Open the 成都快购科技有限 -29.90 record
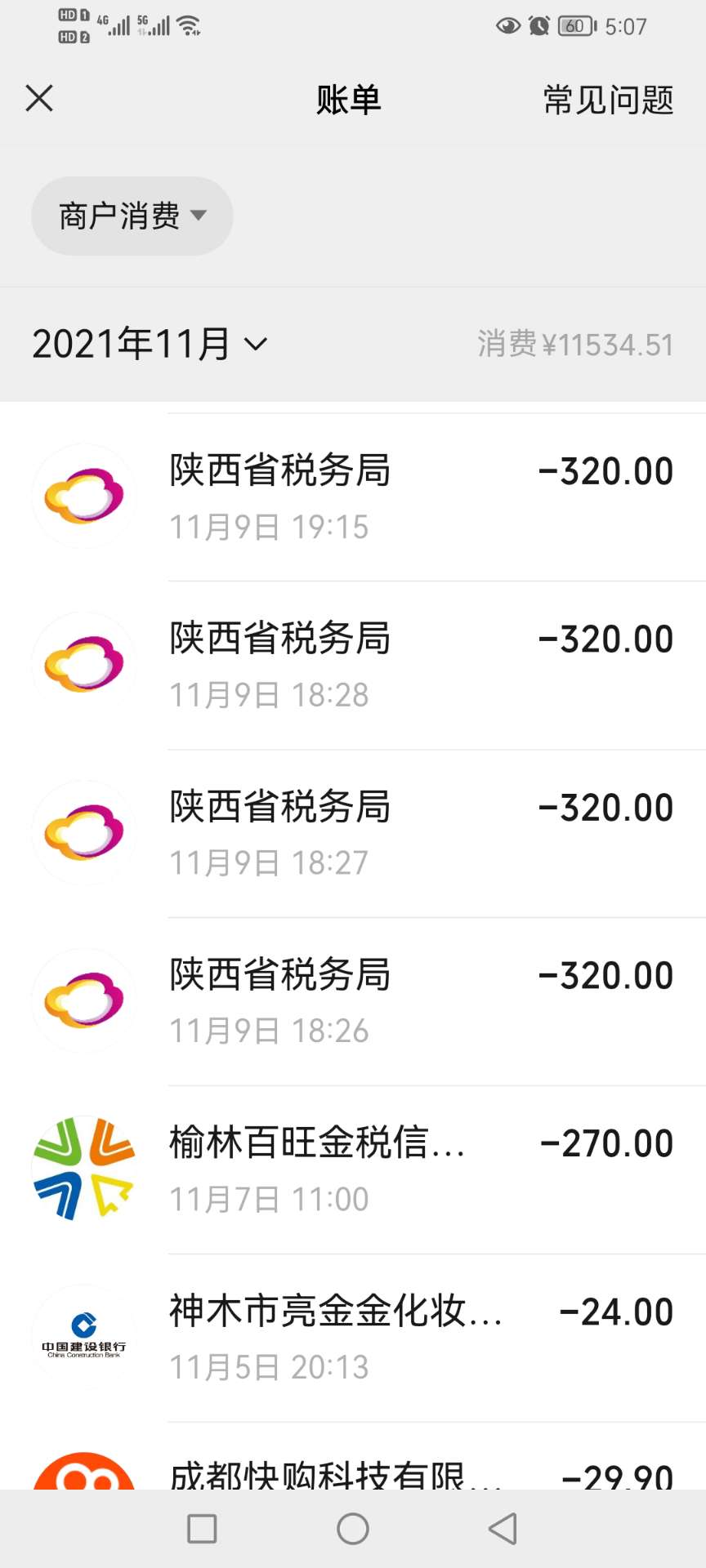 (353, 1456)
